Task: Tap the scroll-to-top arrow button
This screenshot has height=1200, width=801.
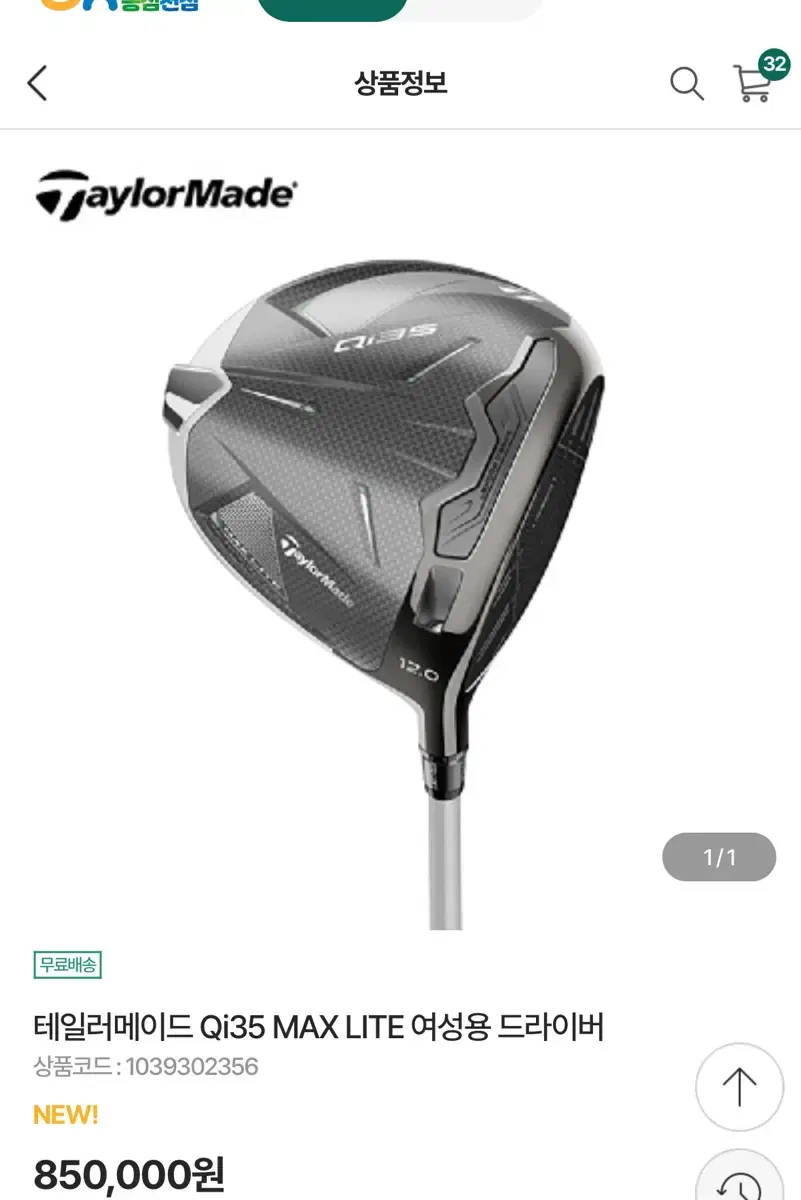Action: pos(738,1087)
